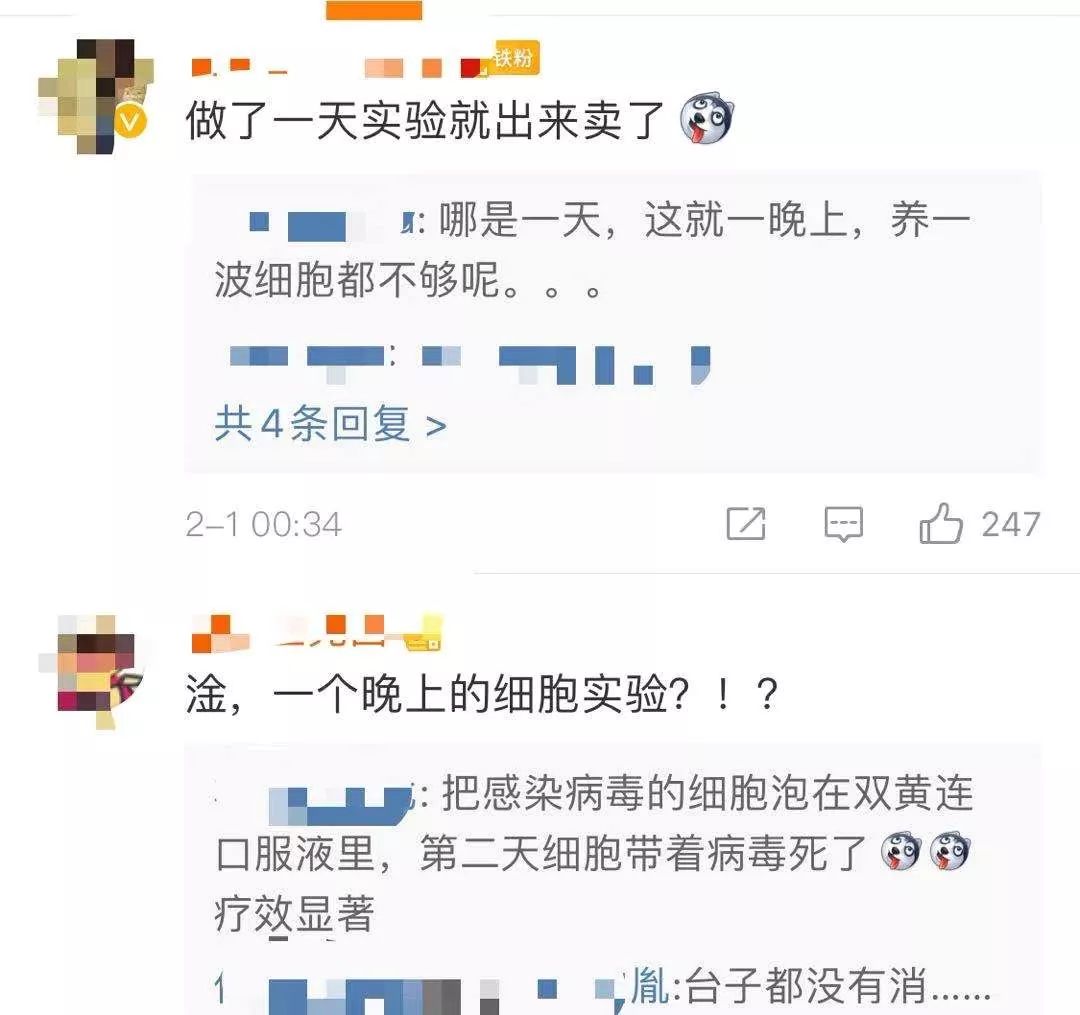
Task: Expand the 共4条回复 replies link
Action: (331, 423)
